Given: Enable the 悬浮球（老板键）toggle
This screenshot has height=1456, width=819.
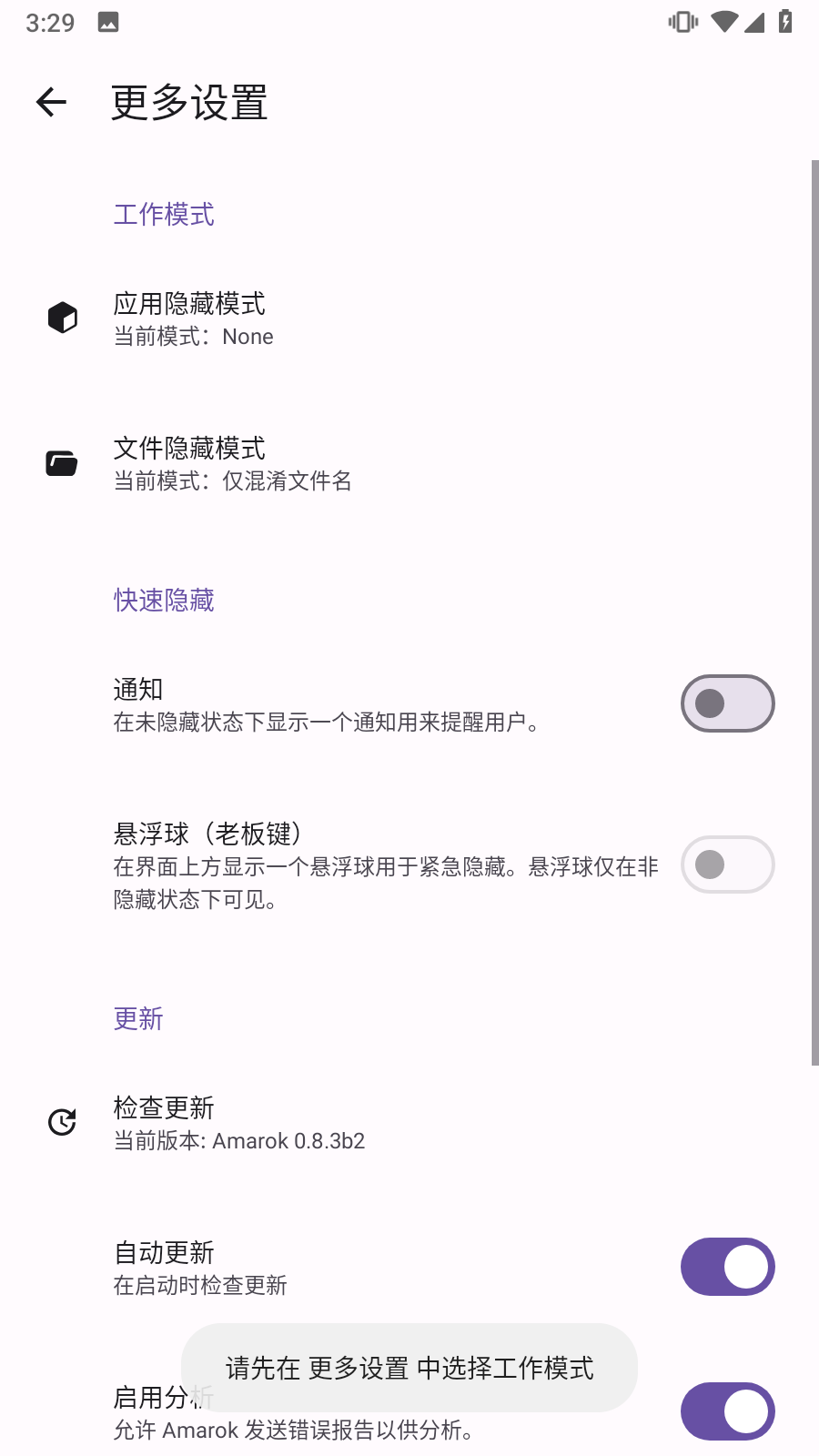Looking at the screenshot, I should point(726,864).
